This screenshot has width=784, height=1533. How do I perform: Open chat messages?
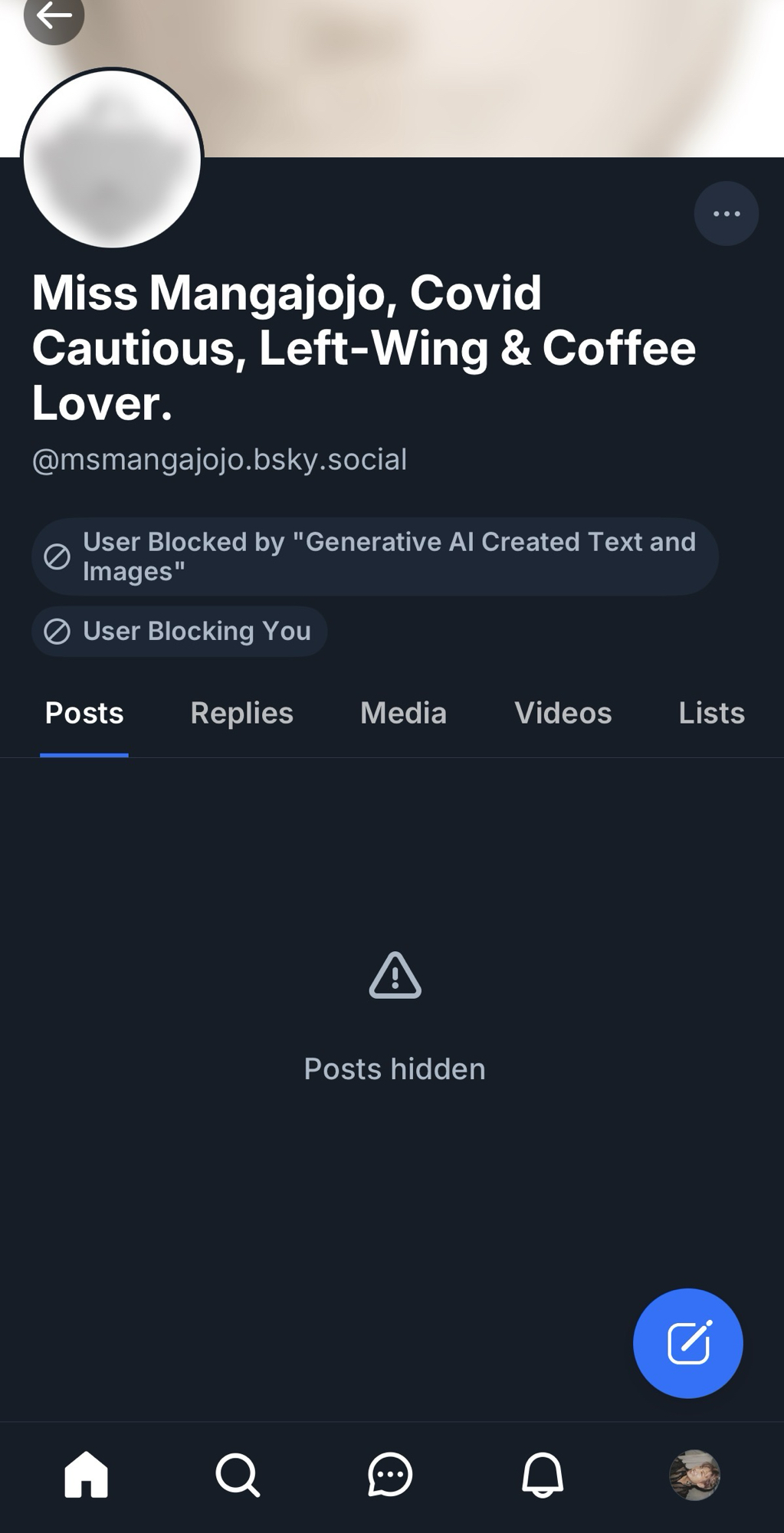(390, 1474)
